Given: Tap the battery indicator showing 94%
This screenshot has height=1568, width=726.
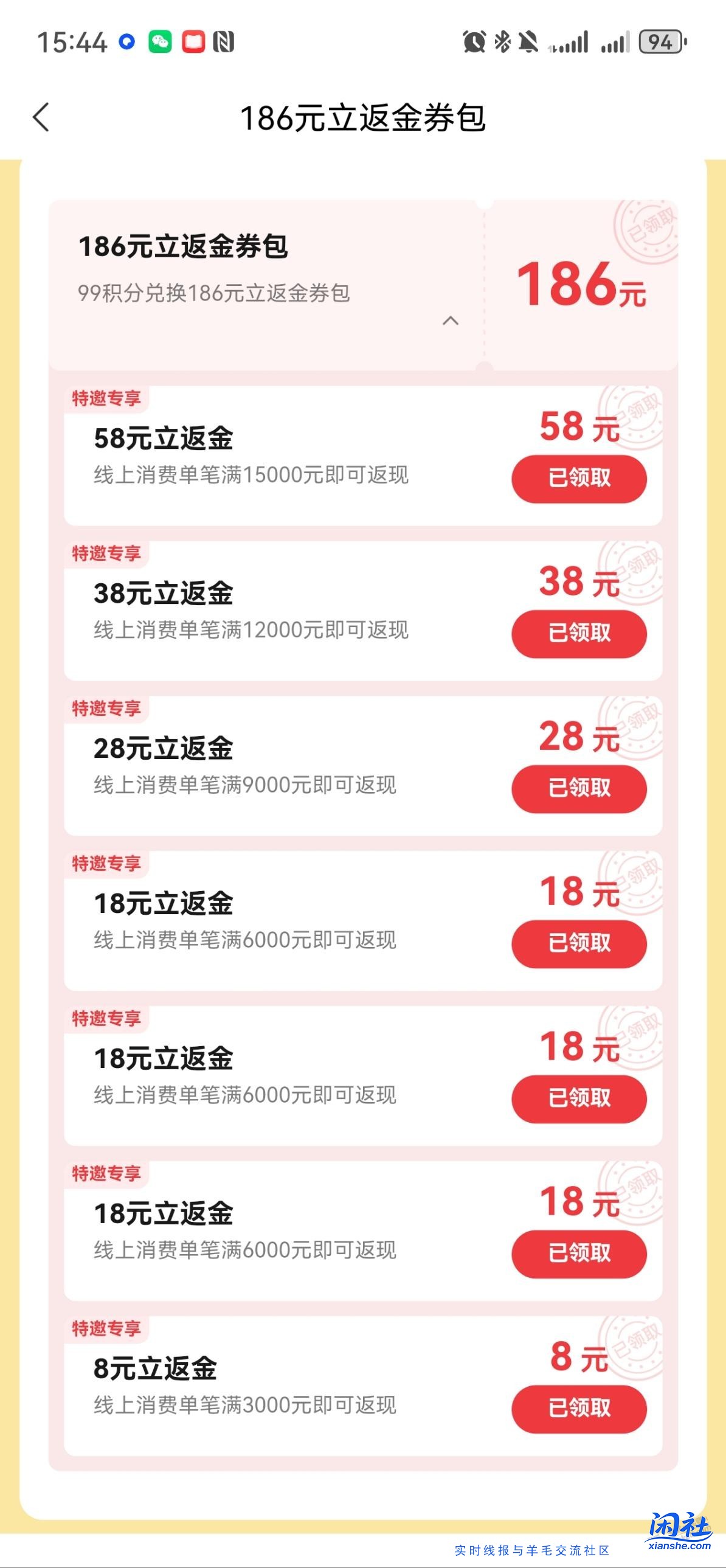Looking at the screenshot, I should [x=661, y=43].
